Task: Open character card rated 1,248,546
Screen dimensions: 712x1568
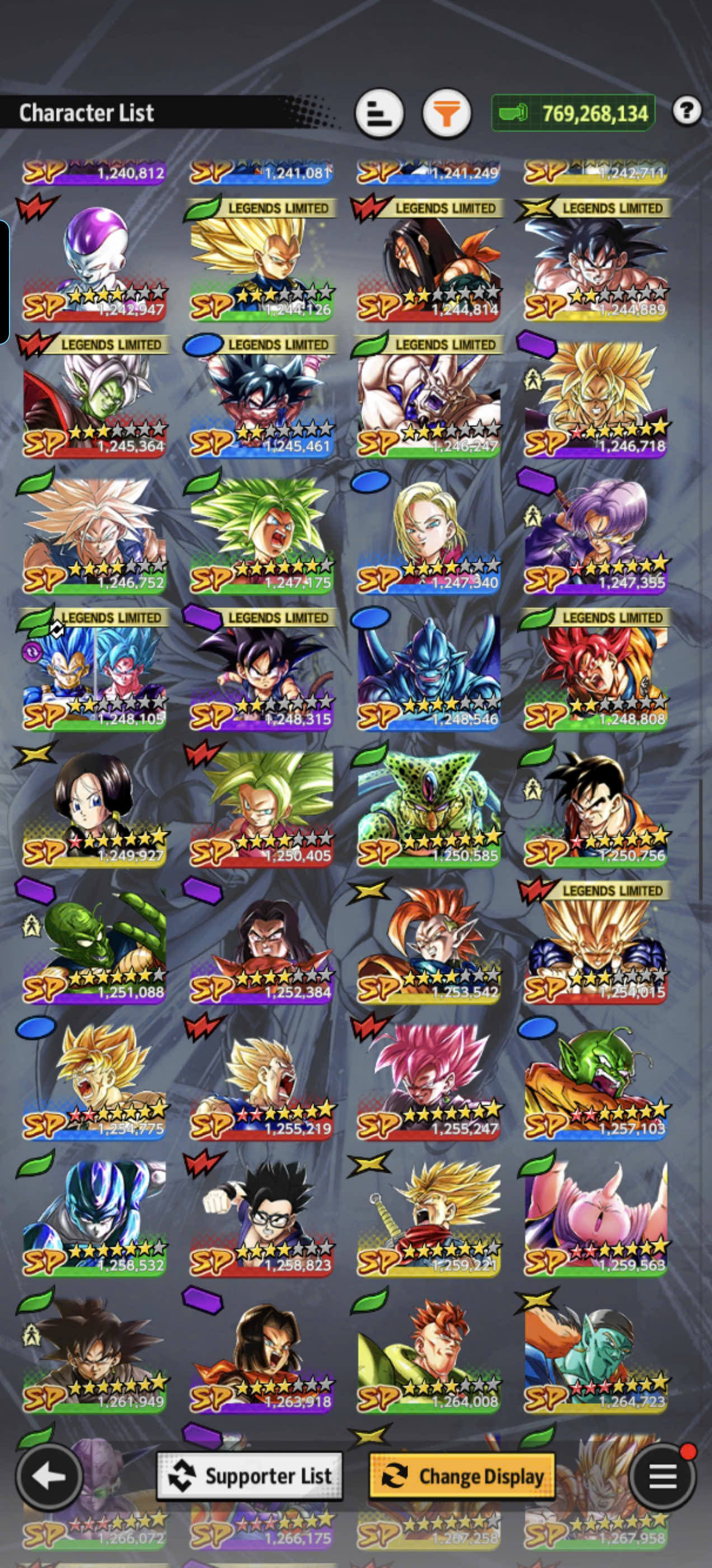Action: point(428,668)
